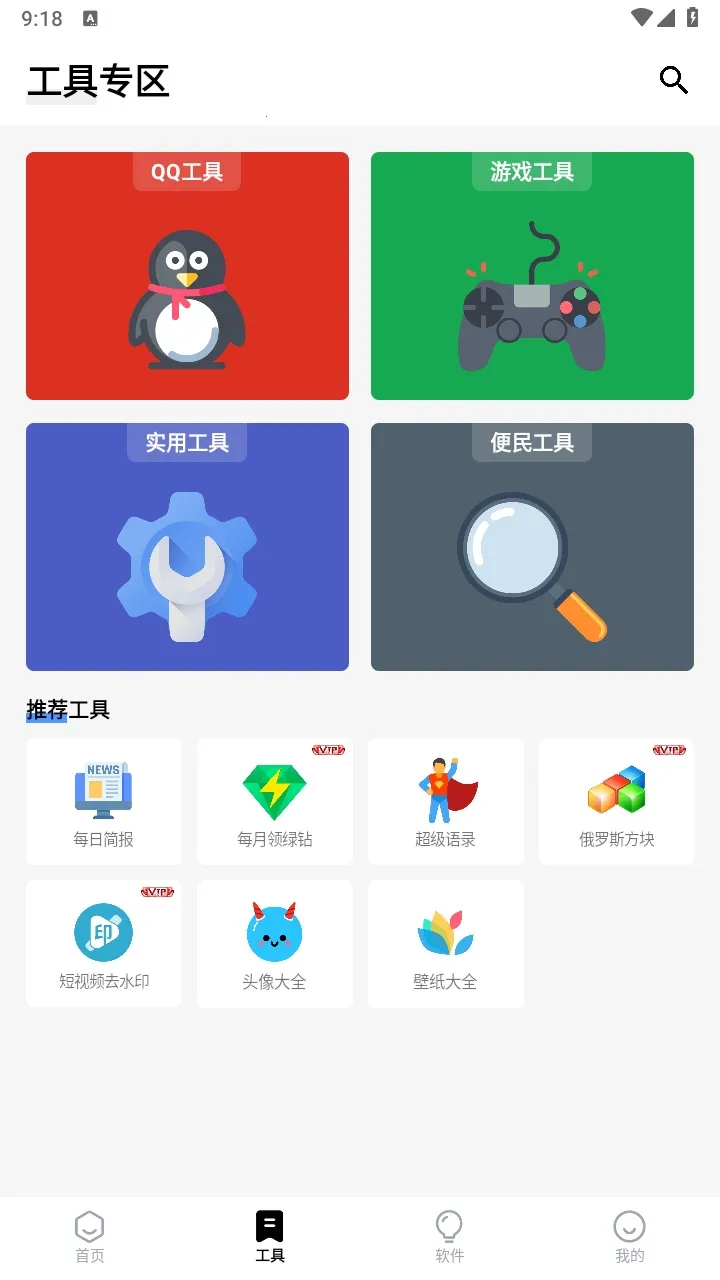Open the 我的 profile tab
Image resolution: width=720 pixels, height=1280 pixels.
[629, 1234]
